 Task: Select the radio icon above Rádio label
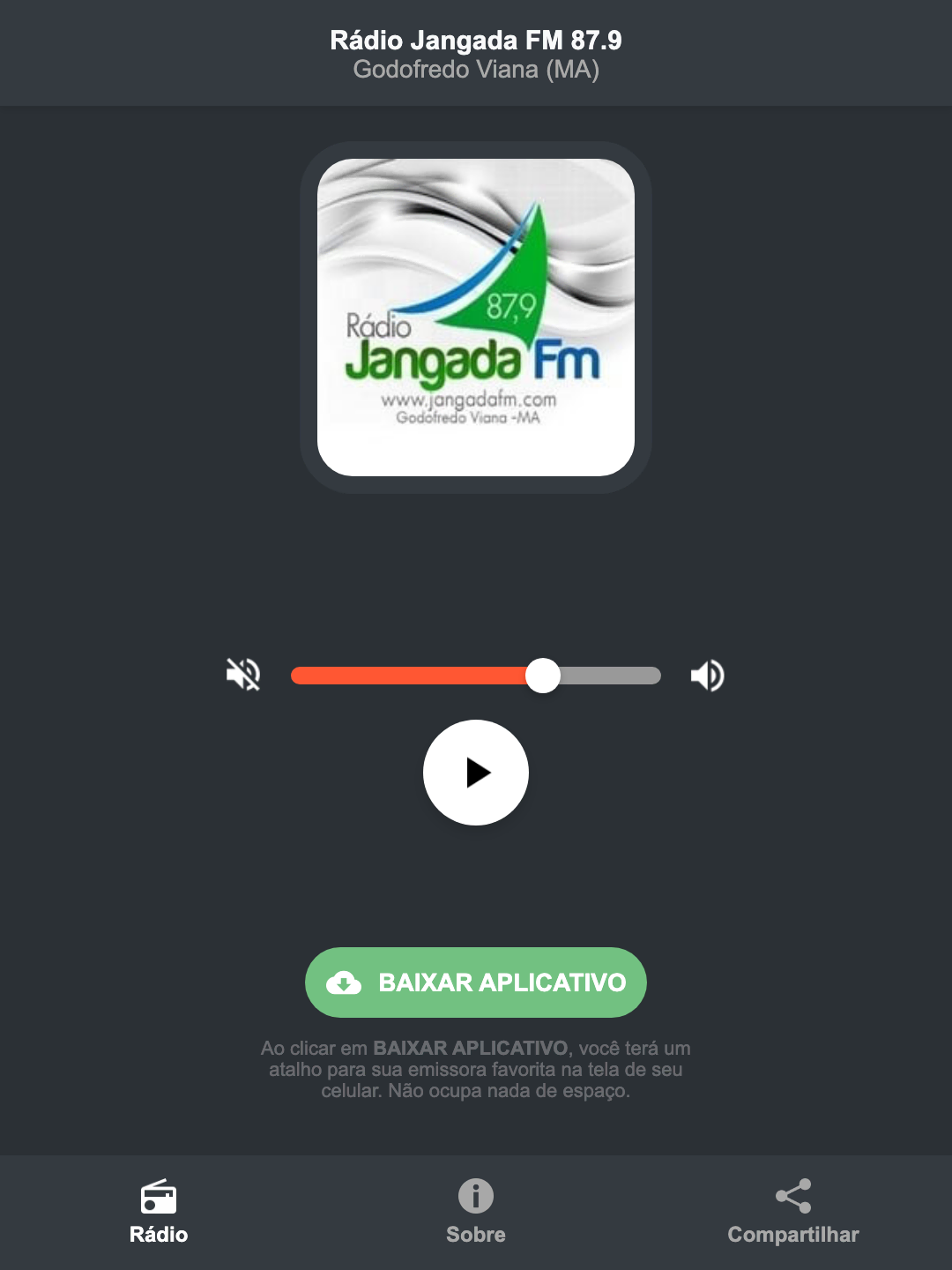(x=159, y=1198)
